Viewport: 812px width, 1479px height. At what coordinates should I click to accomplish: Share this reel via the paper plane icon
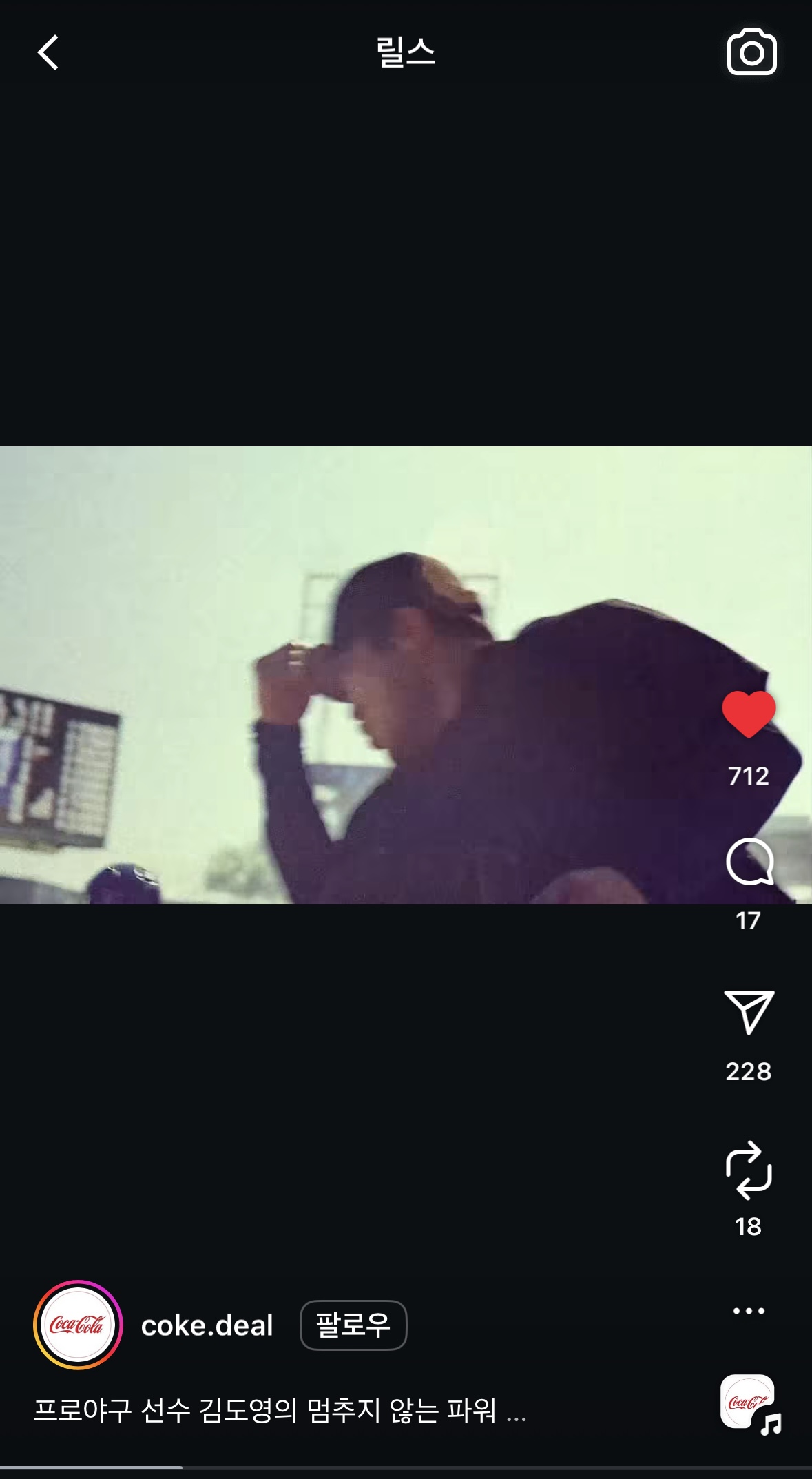[x=749, y=1012]
